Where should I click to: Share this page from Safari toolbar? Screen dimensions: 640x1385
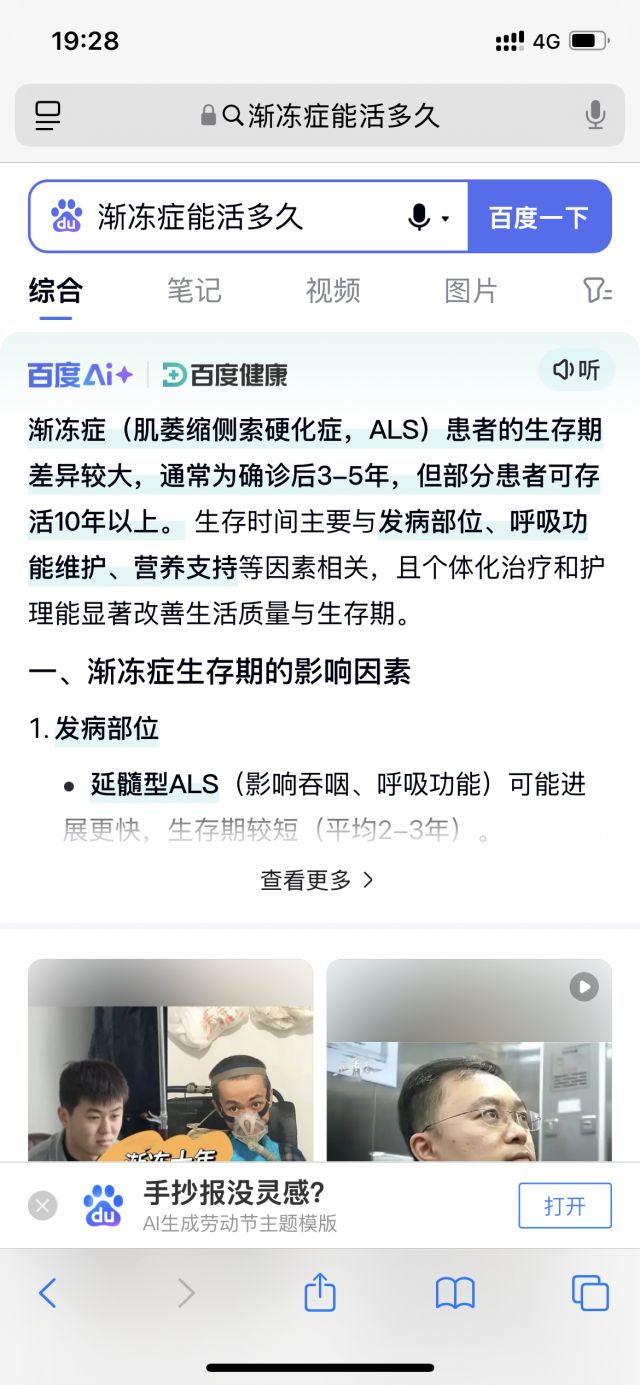[320, 1293]
